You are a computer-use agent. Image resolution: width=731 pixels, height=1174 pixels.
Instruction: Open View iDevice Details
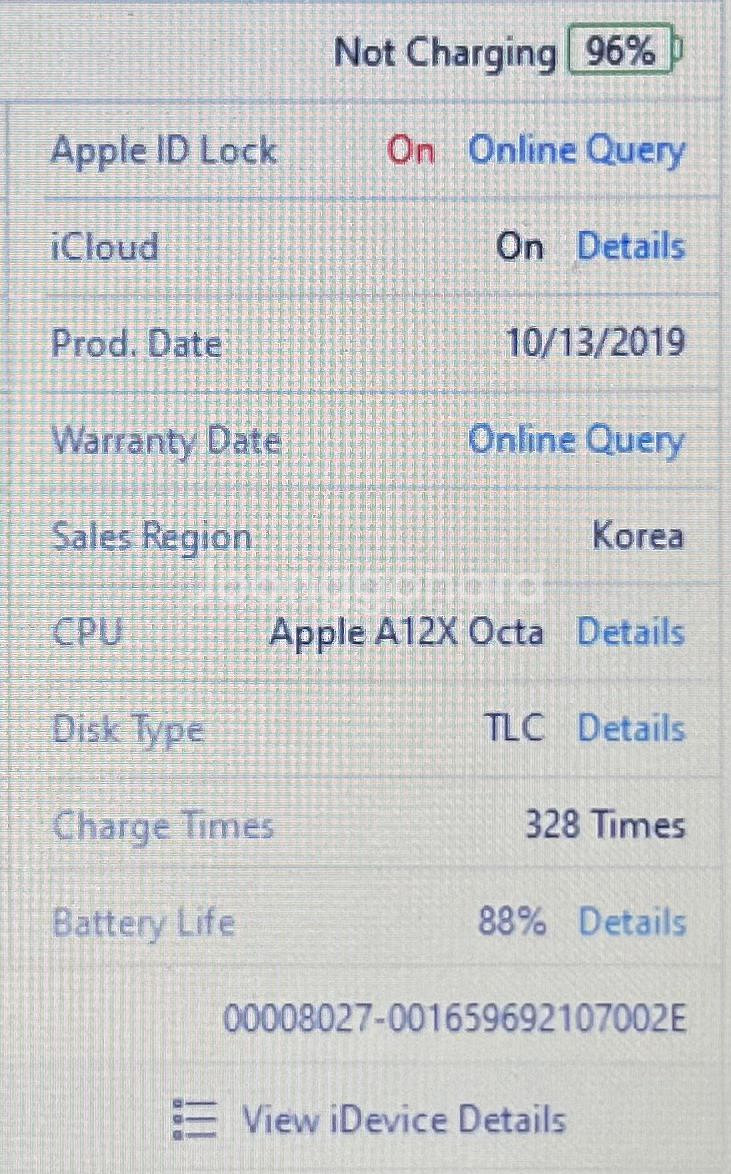pos(368,1119)
